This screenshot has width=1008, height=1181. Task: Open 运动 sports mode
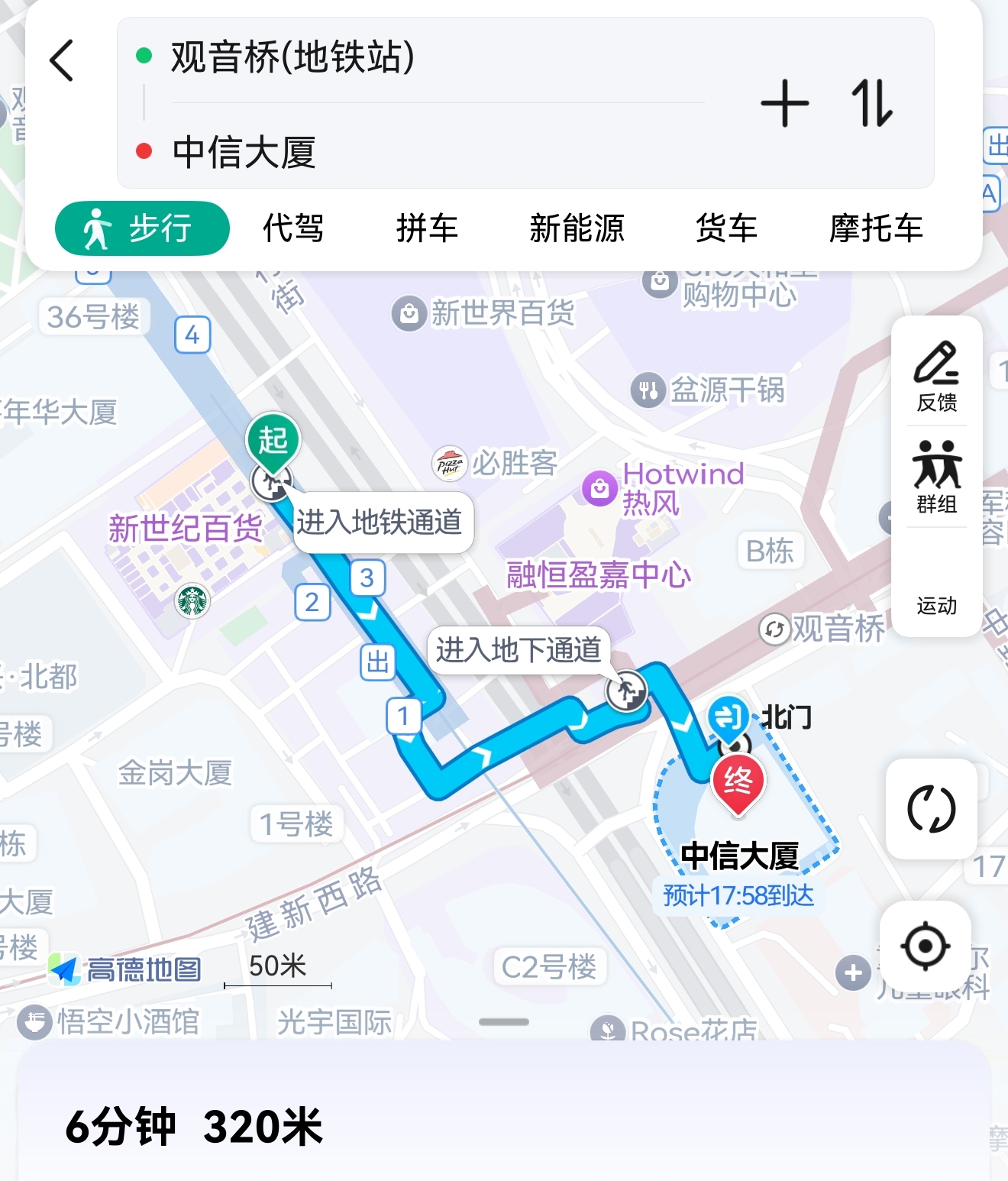pyautogui.click(x=936, y=588)
